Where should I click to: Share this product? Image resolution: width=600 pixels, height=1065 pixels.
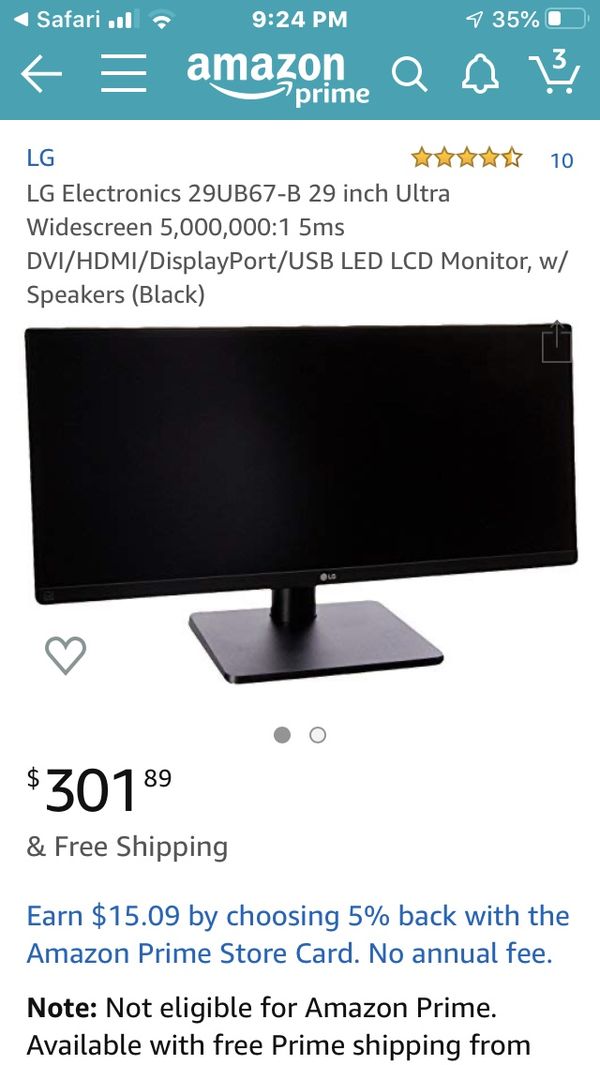[x=557, y=342]
